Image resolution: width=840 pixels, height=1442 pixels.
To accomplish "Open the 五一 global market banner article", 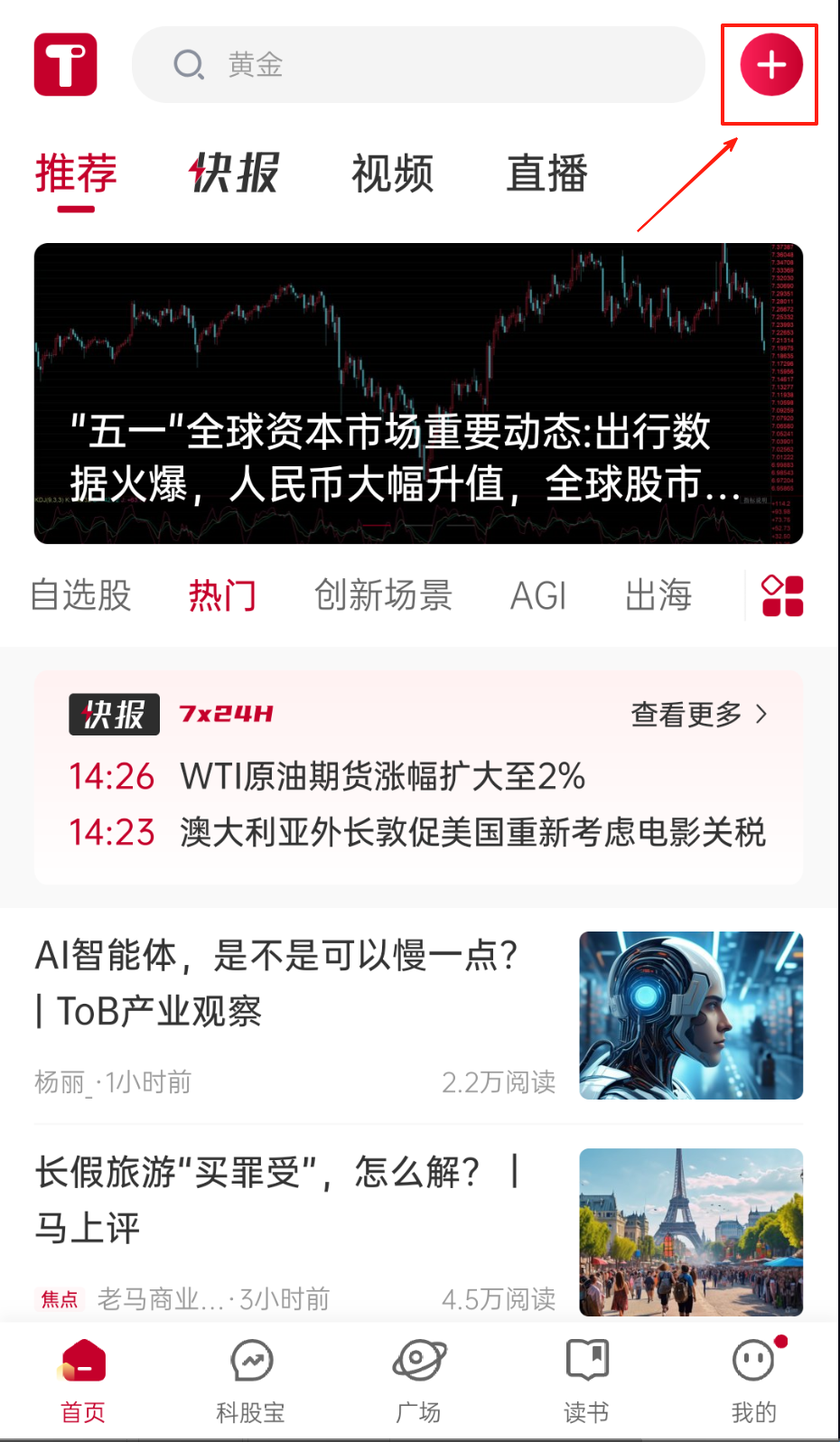I will pyautogui.click(x=417, y=394).
